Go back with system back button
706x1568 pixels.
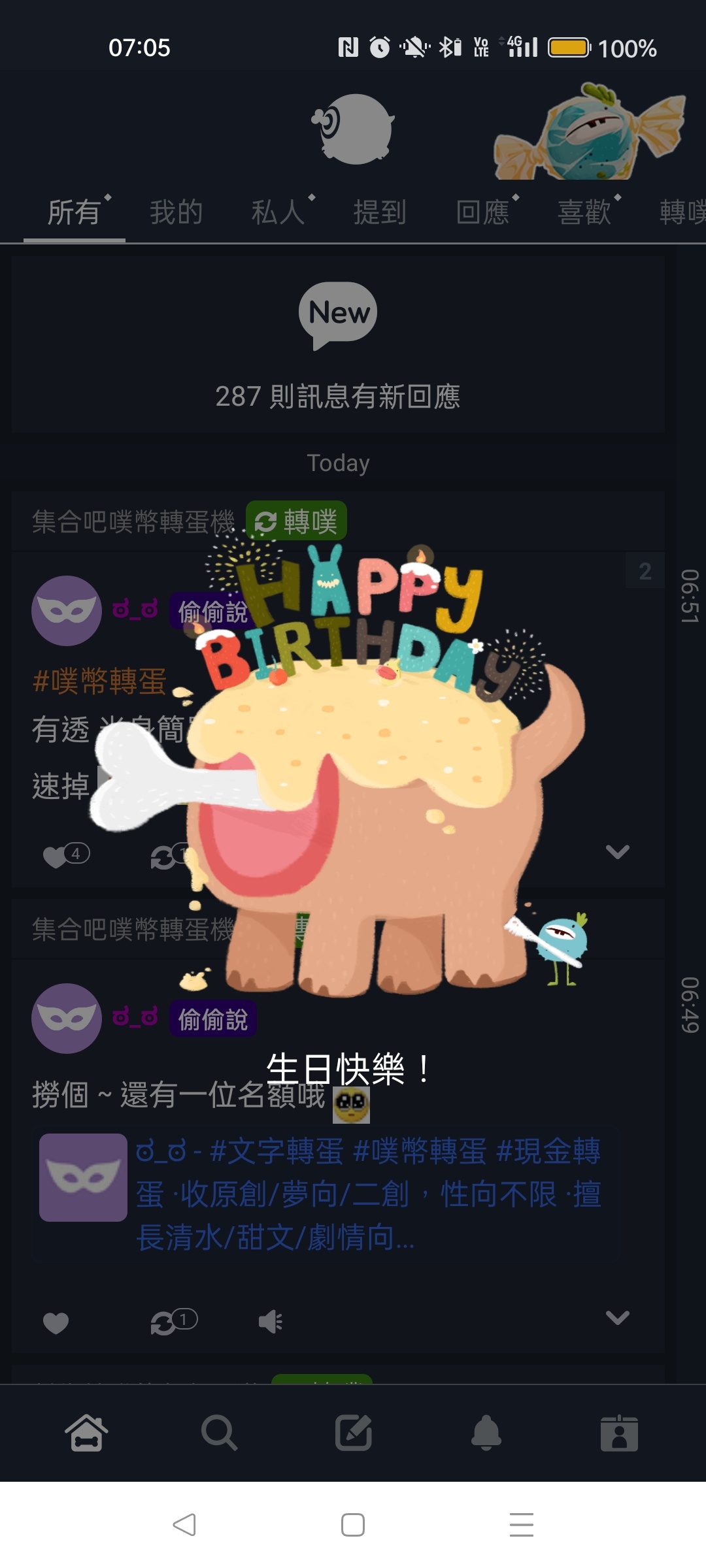tap(184, 1525)
